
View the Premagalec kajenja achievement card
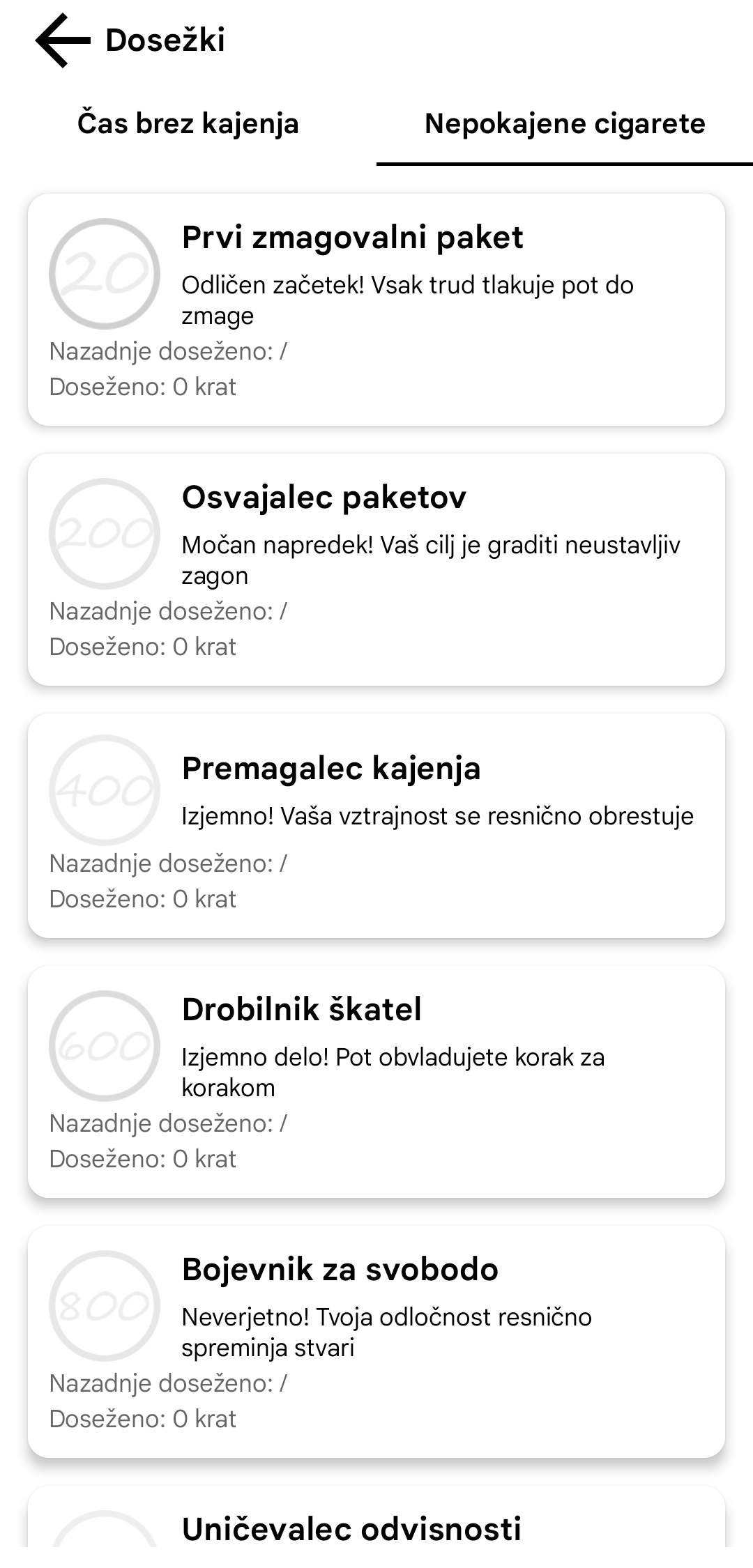click(376, 825)
